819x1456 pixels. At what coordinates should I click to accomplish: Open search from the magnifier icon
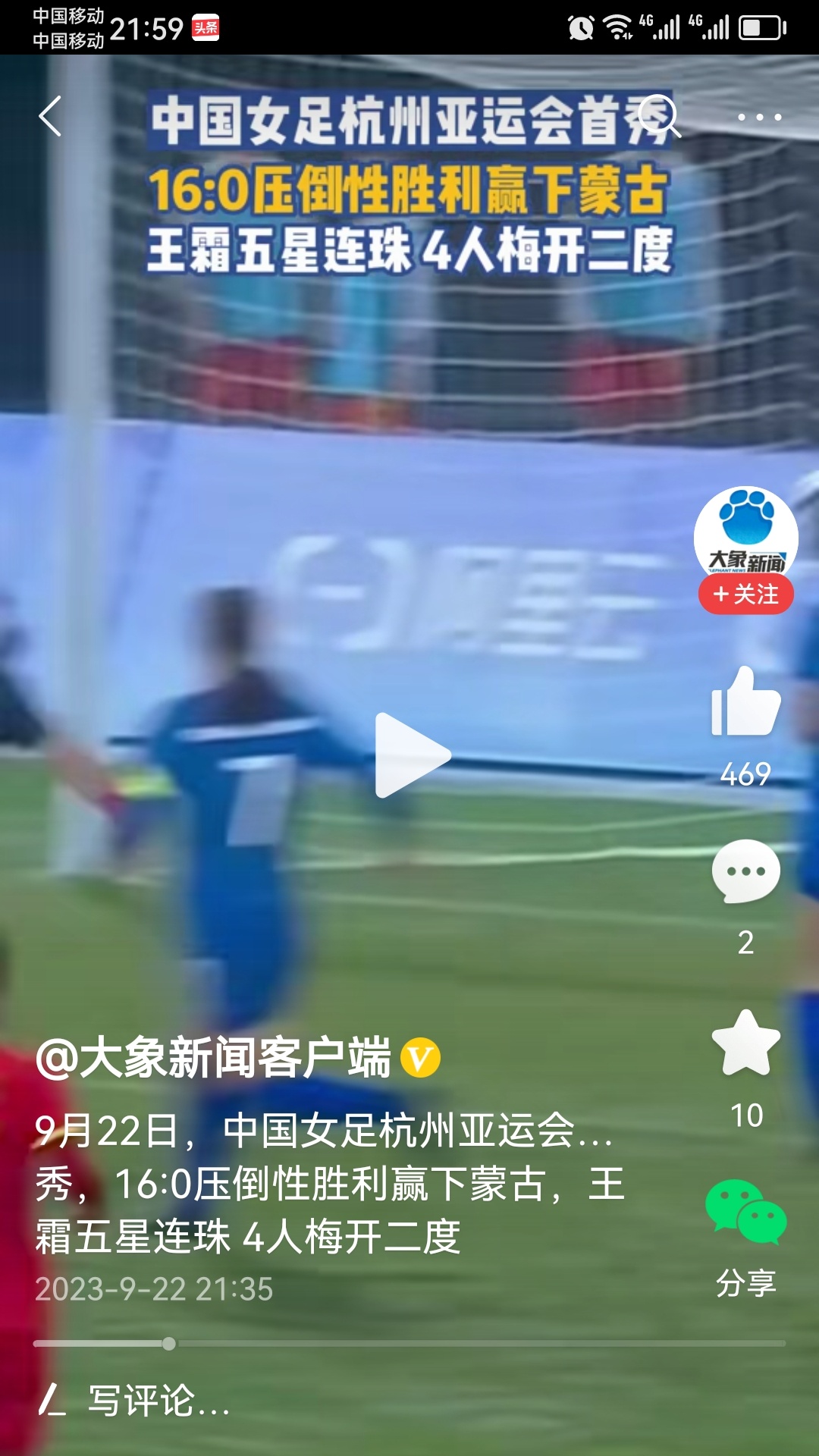[658, 118]
